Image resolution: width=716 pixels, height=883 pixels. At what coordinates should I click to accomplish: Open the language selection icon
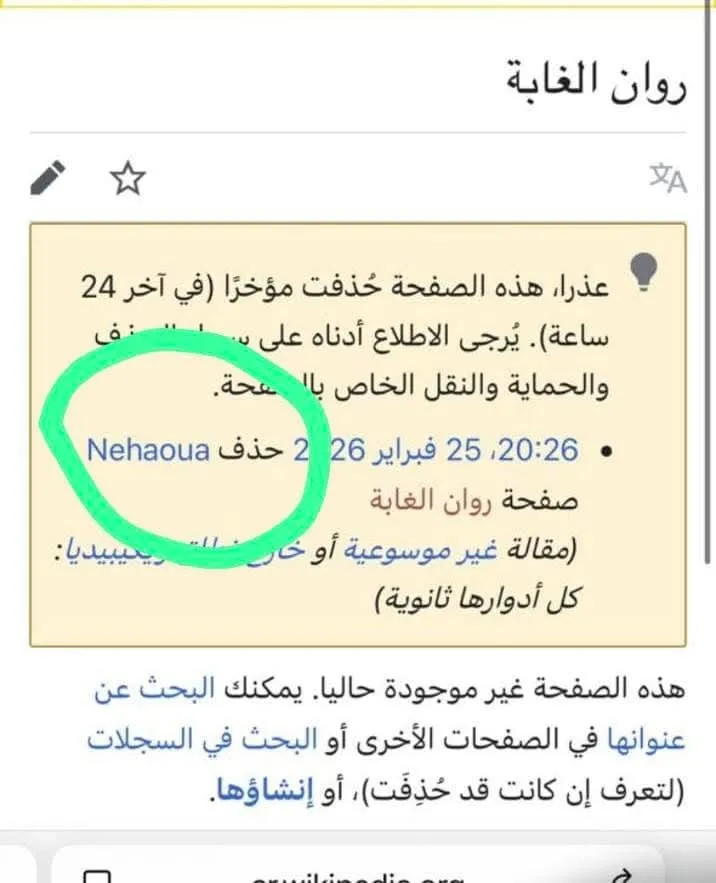point(668,179)
